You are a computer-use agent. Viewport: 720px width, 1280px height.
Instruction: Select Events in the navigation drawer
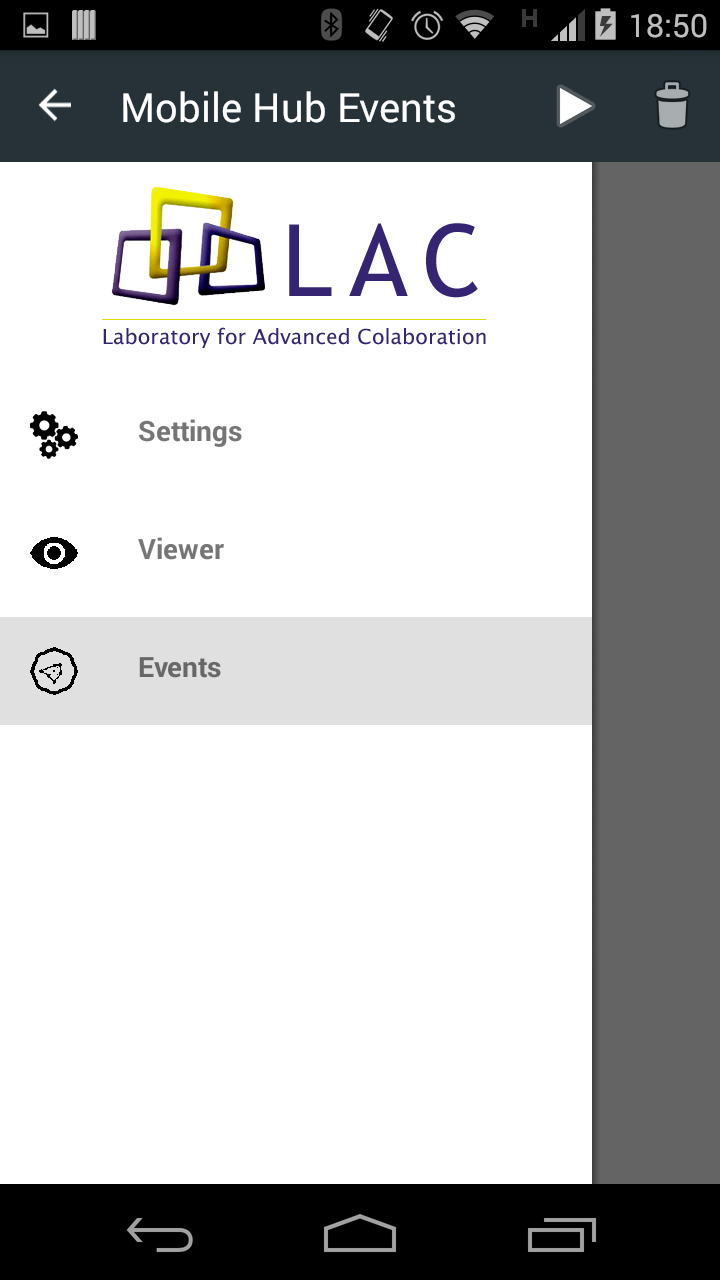[x=180, y=669]
